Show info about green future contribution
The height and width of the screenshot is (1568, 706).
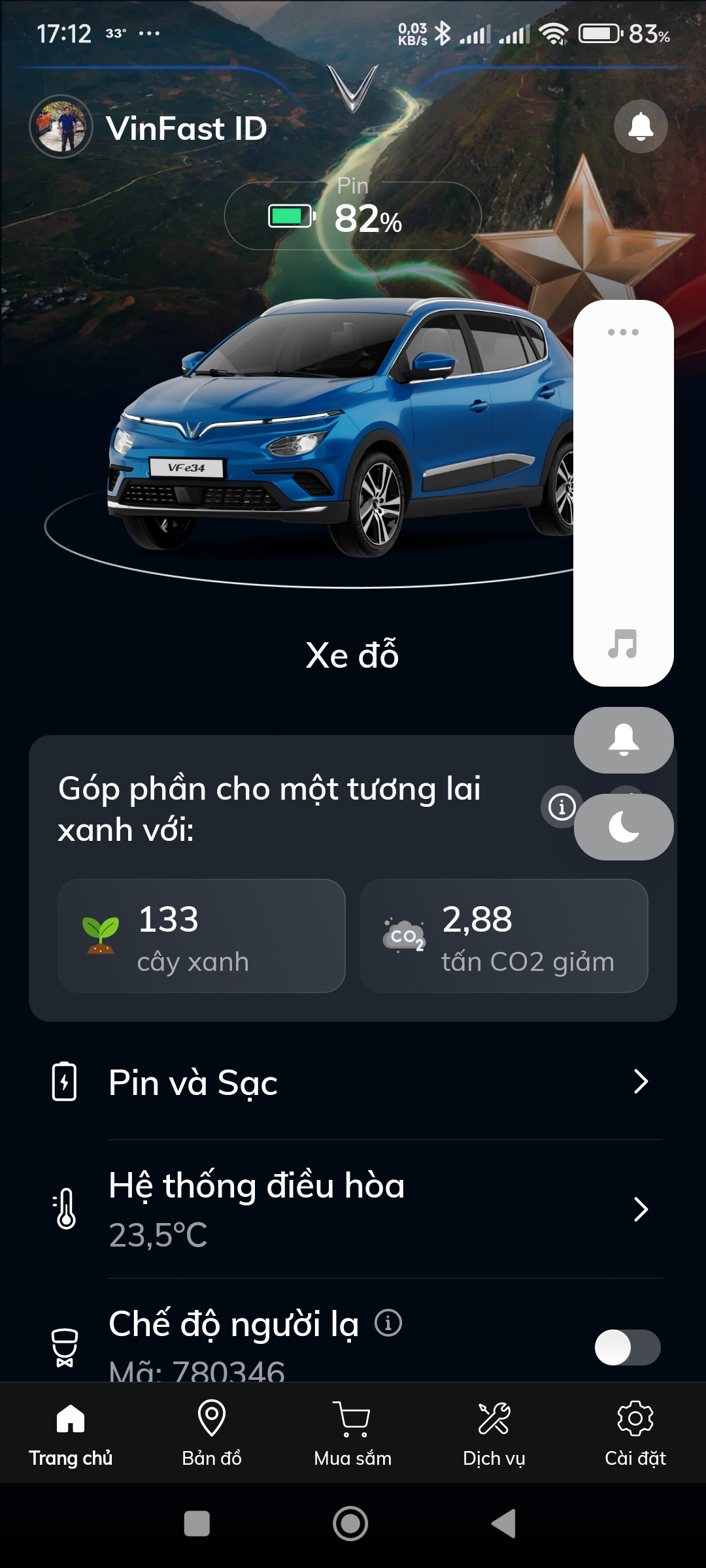point(561,807)
